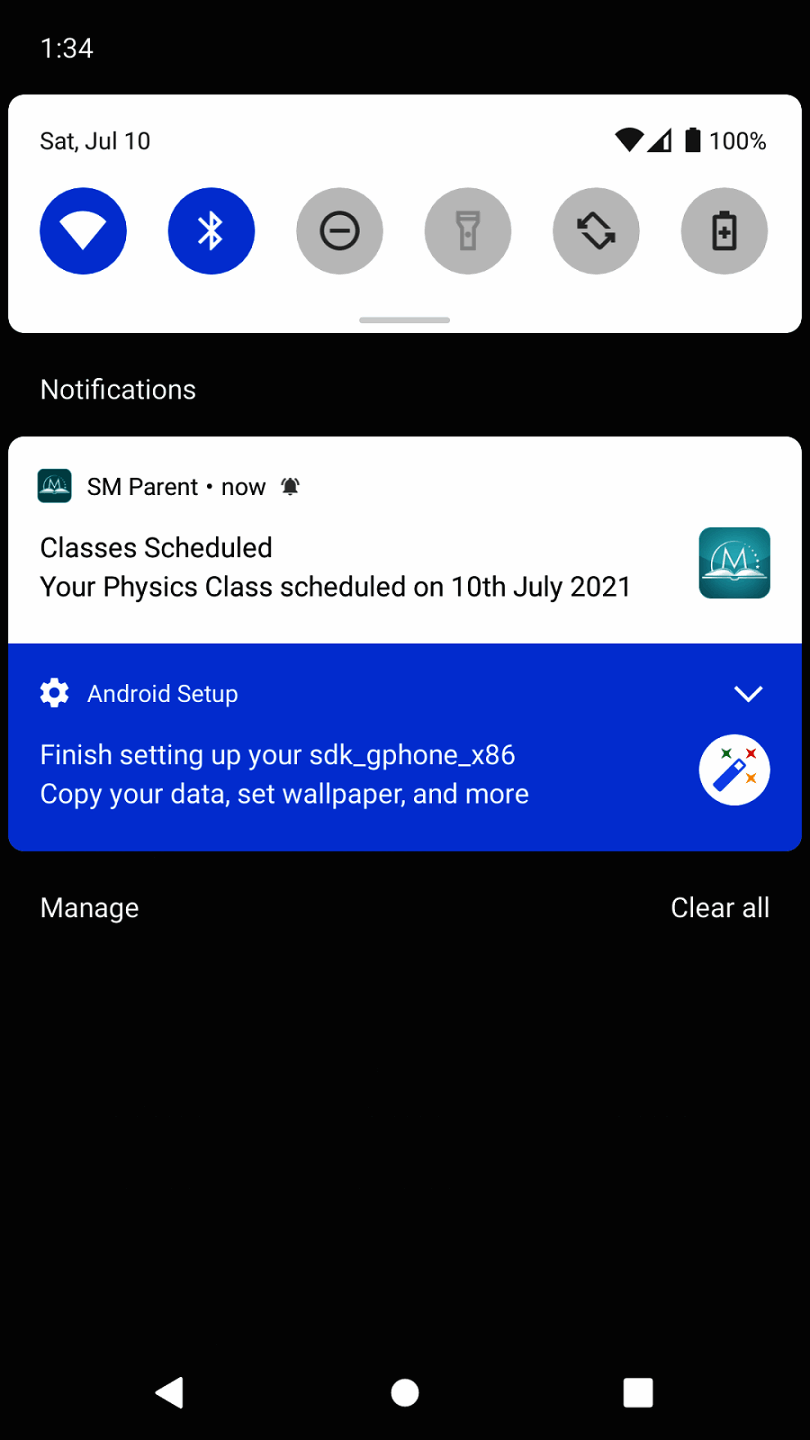Turn off the Wi-Fi quick tile

(83, 231)
